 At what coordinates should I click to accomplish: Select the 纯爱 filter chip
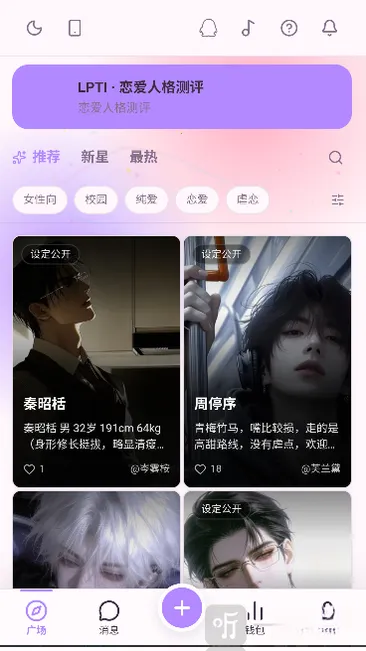click(x=146, y=200)
